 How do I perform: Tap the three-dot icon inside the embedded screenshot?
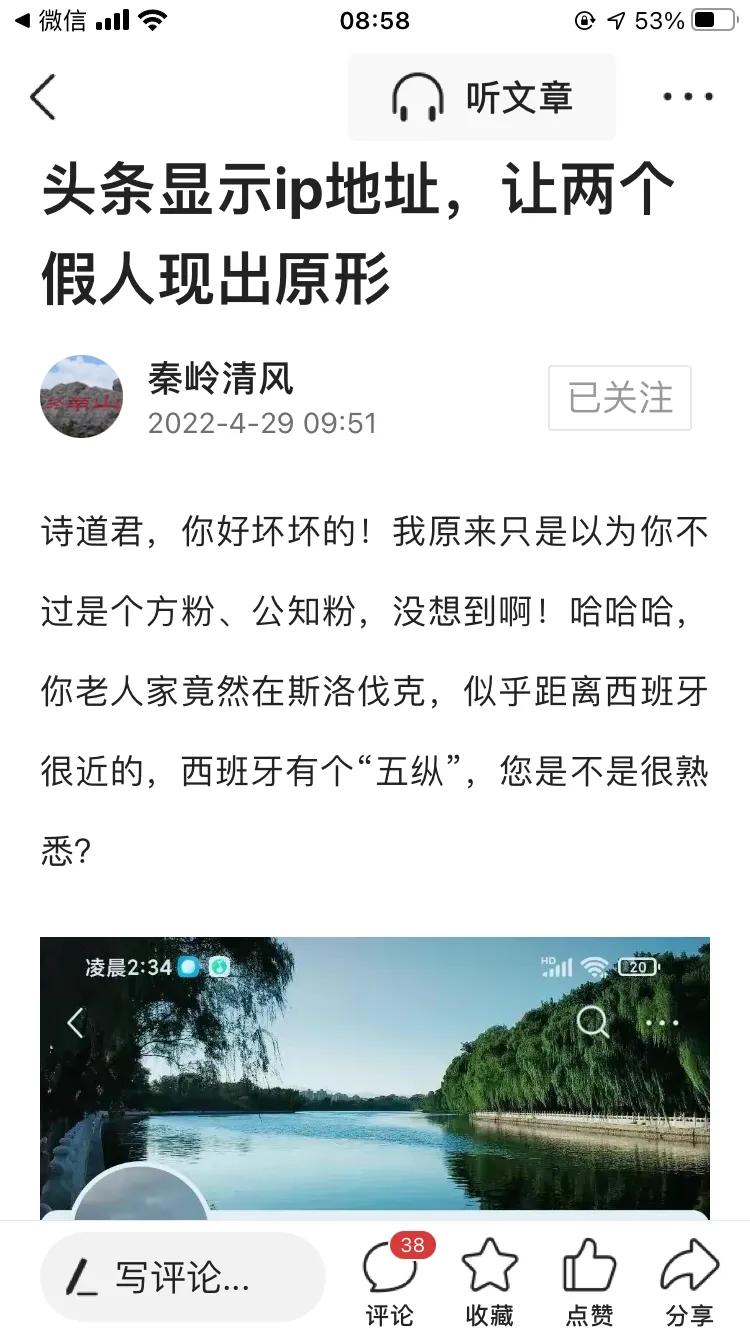[x=661, y=1023]
